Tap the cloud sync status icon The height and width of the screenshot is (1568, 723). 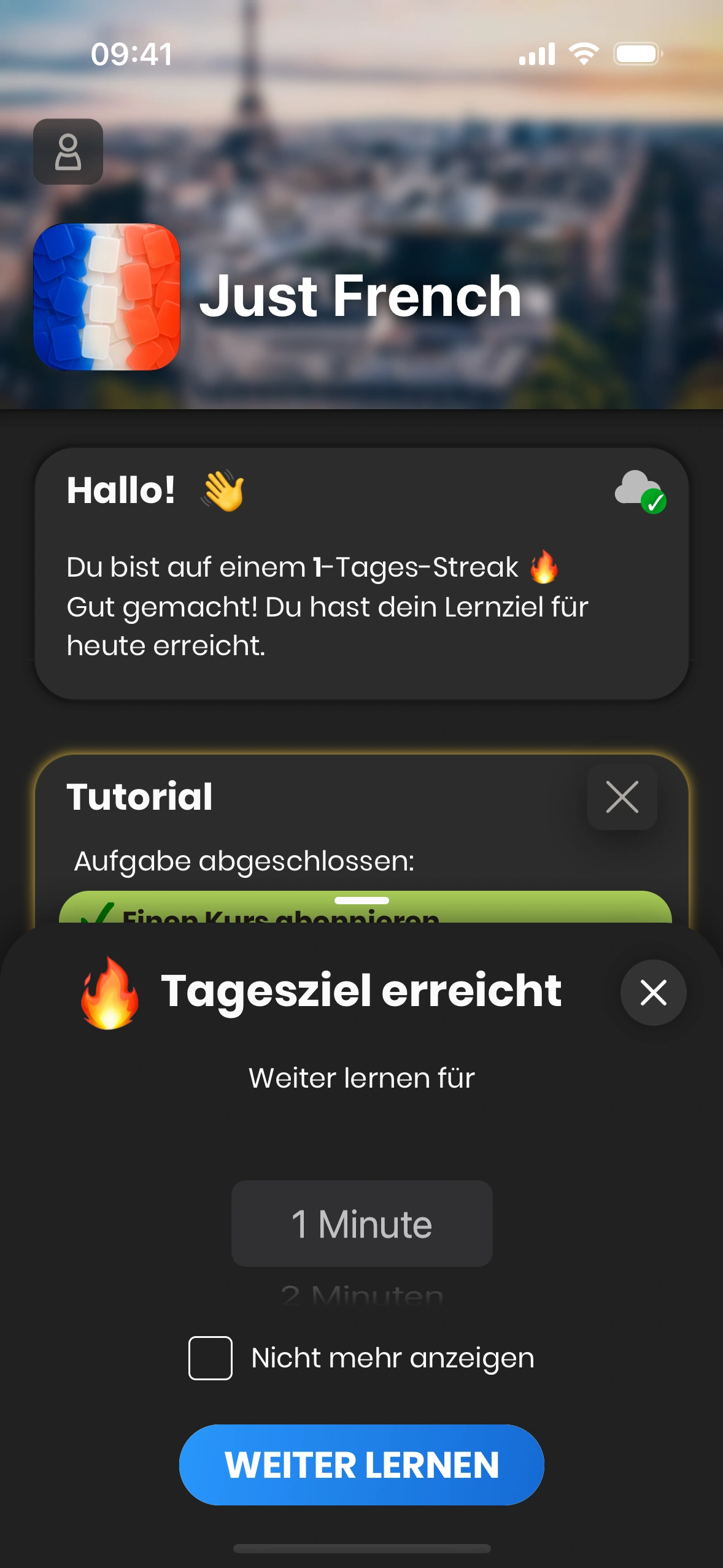(640, 491)
